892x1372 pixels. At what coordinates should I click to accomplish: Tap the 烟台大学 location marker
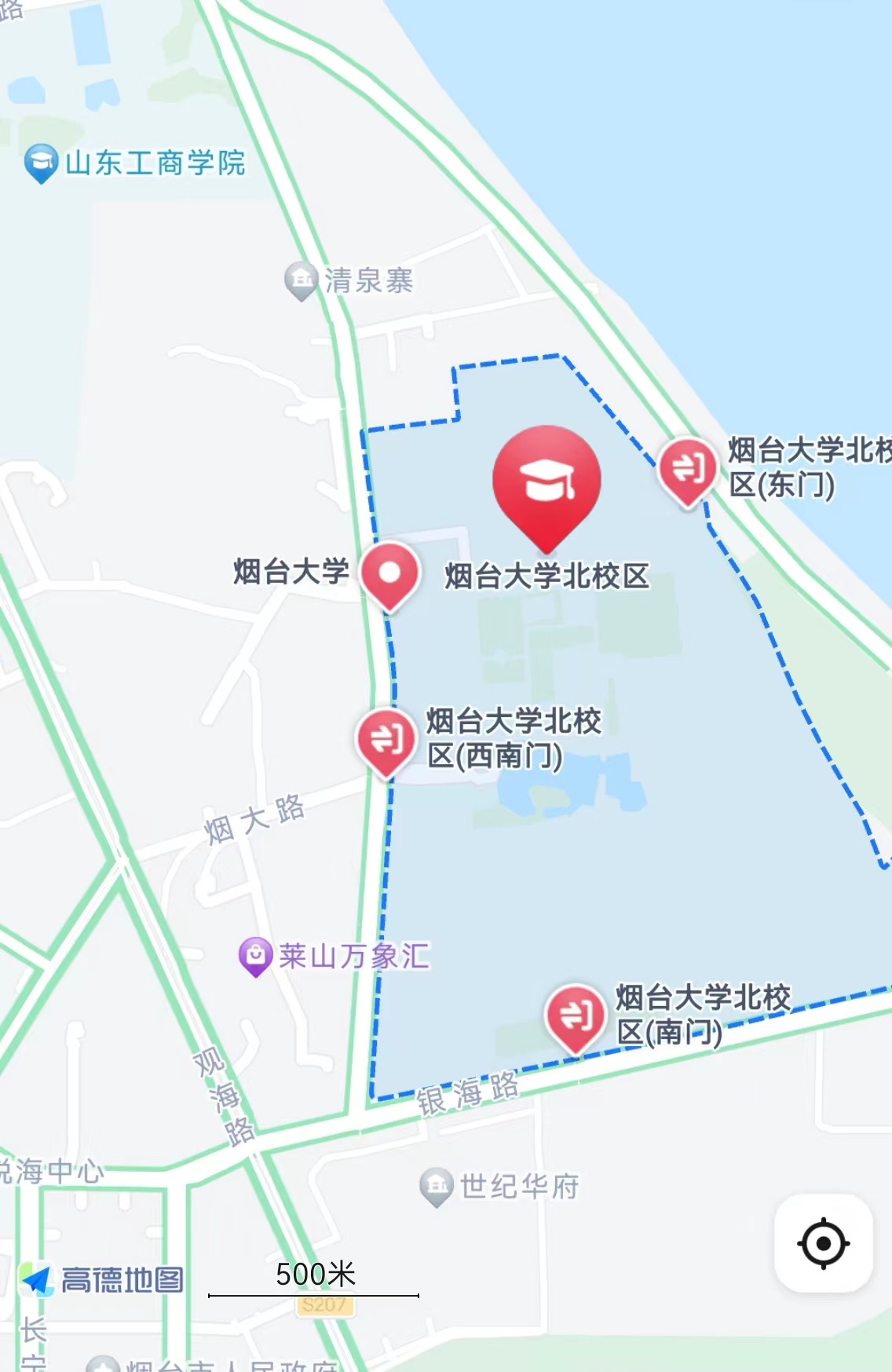coord(389,573)
